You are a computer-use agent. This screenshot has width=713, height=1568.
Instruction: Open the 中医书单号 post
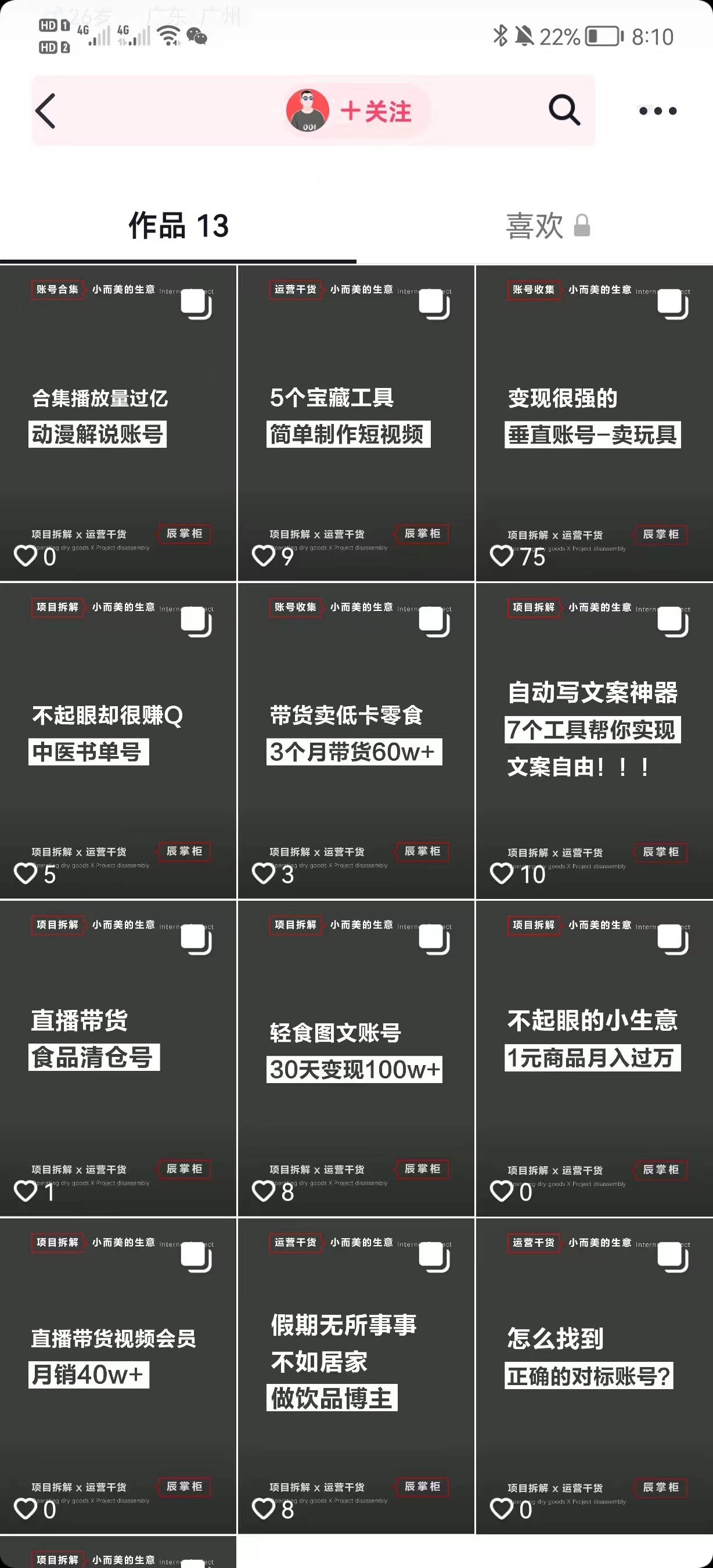coord(118,740)
